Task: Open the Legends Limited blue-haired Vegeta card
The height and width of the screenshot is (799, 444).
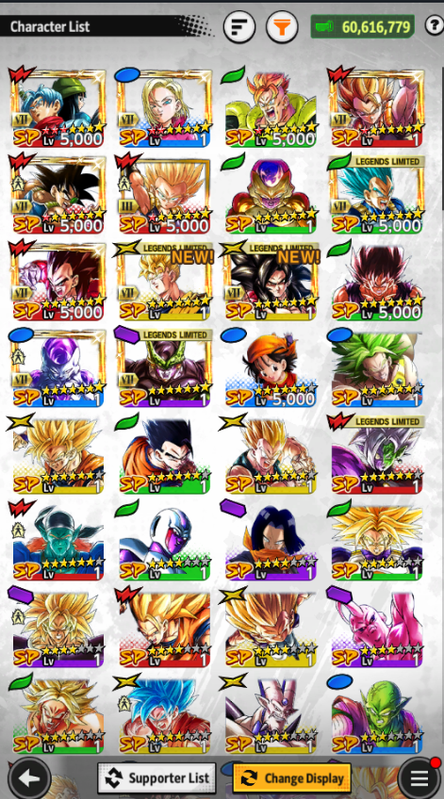Action: coord(377,195)
